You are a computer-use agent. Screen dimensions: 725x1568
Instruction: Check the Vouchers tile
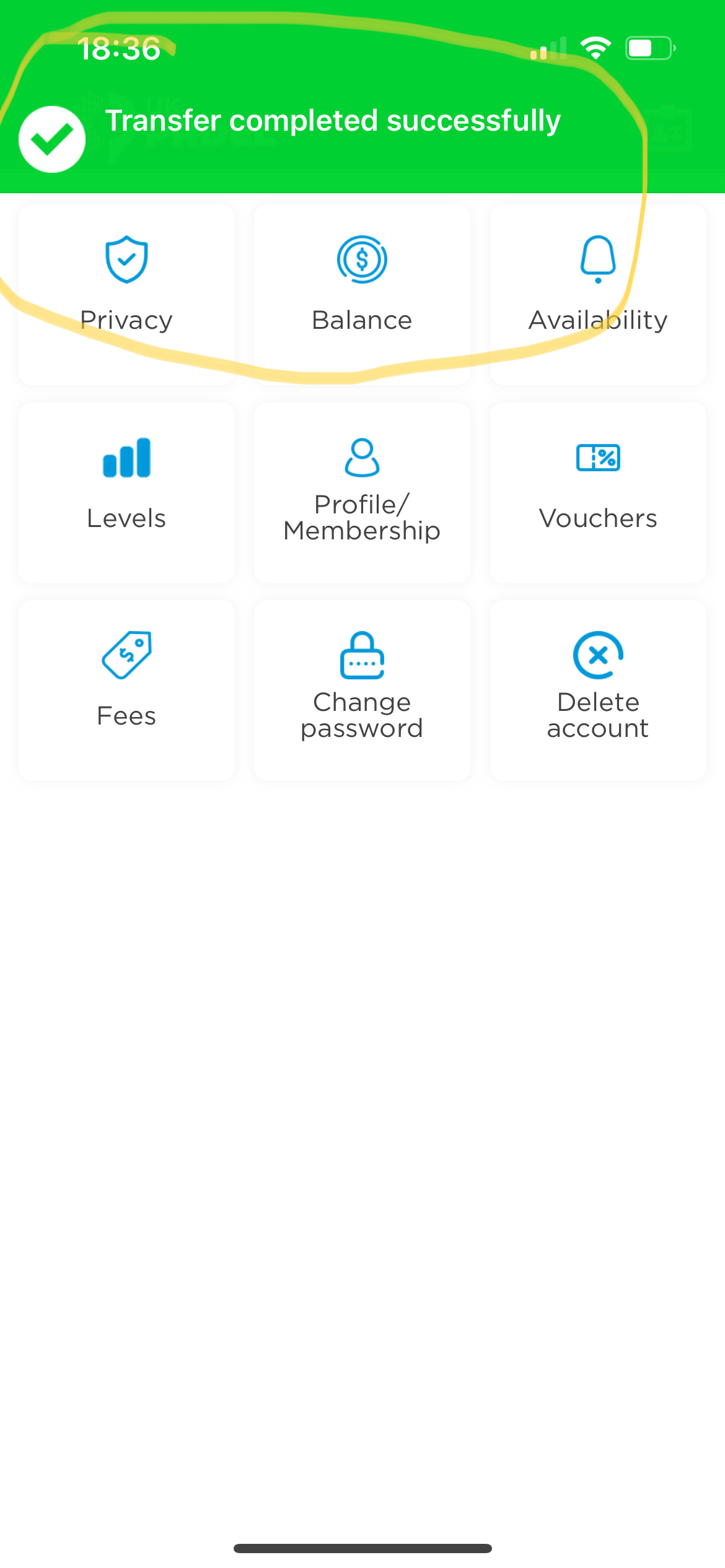(597, 492)
